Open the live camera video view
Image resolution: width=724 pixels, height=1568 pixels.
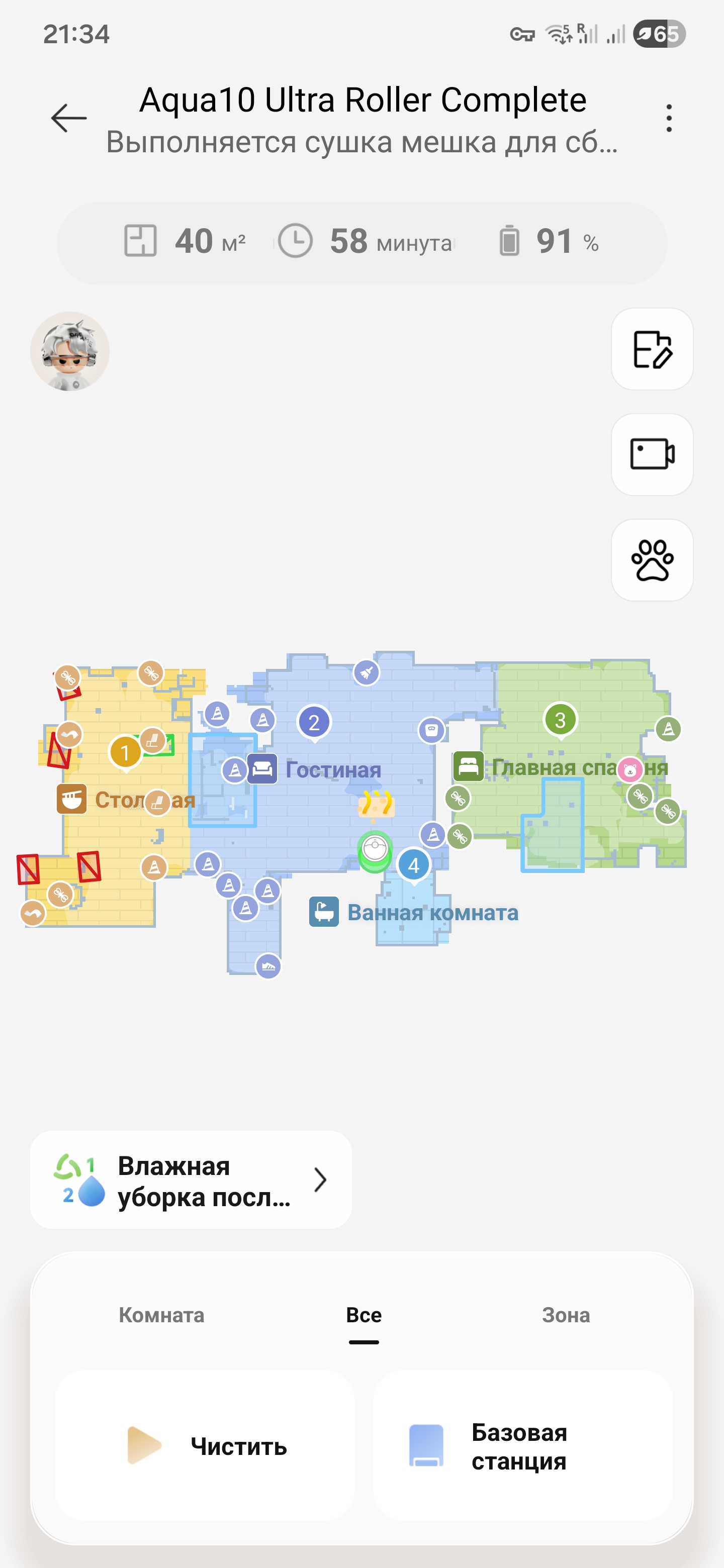pyautogui.click(x=652, y=455)
